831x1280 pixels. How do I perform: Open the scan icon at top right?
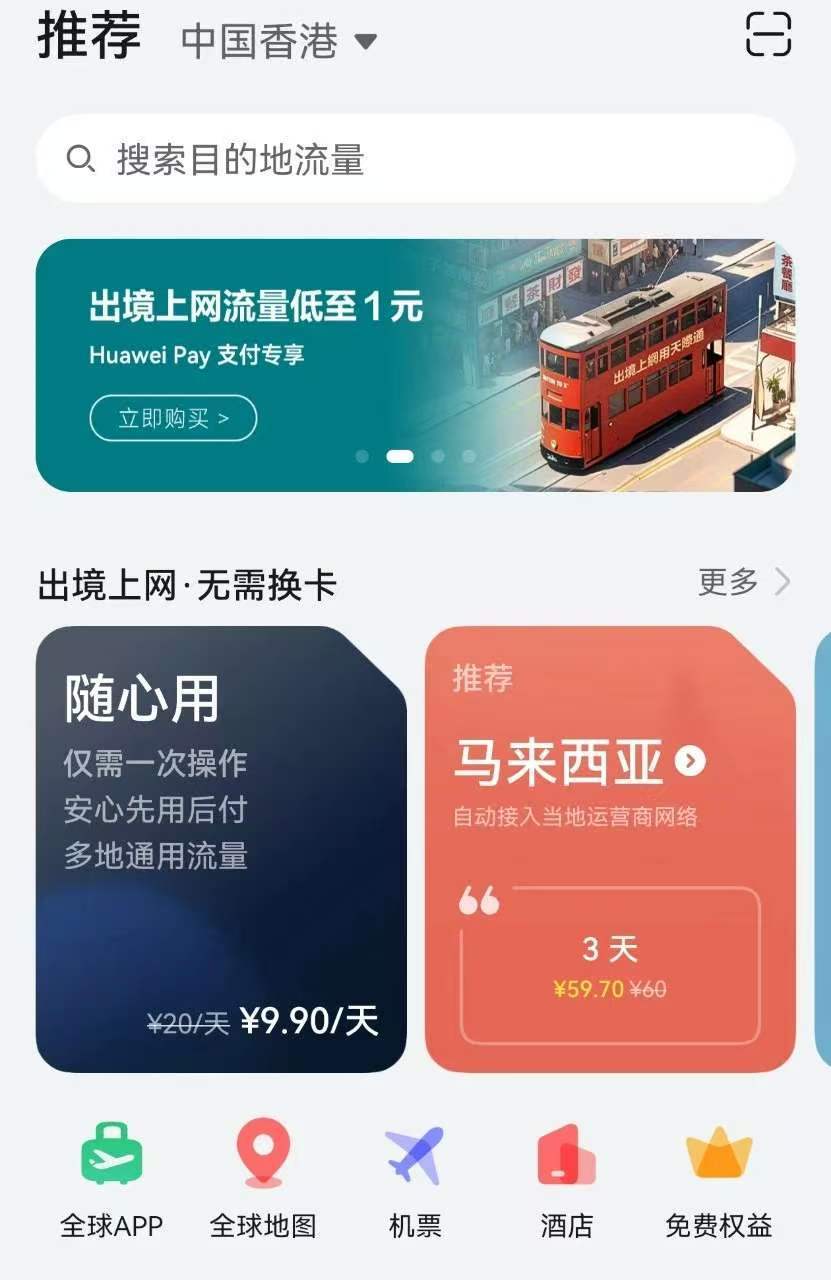(768, 35)
